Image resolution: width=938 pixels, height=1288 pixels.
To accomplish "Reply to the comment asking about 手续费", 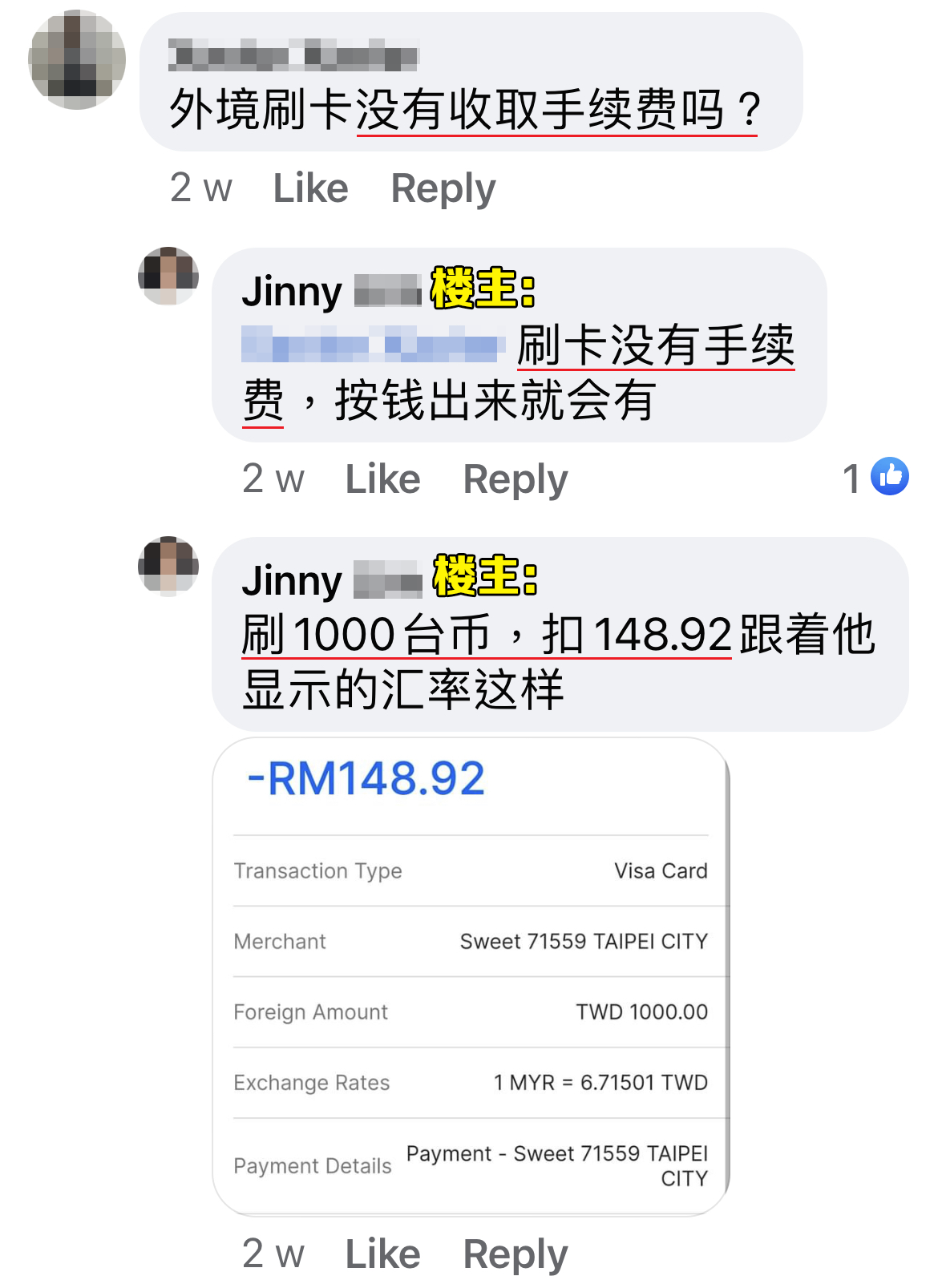I will (443, 189).
